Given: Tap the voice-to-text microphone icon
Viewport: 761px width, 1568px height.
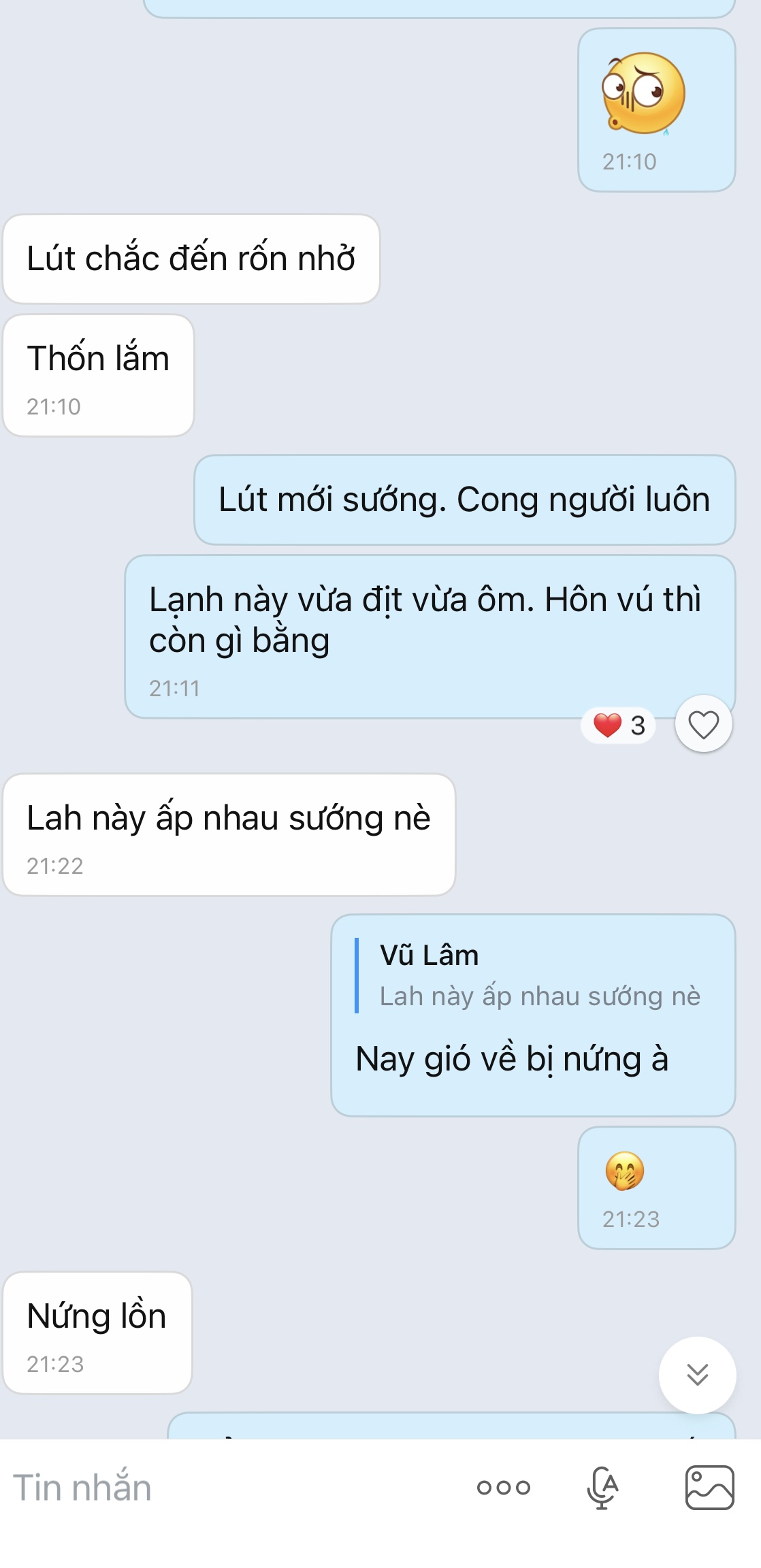Looking at the screenshot, I should click(602, 1488).
